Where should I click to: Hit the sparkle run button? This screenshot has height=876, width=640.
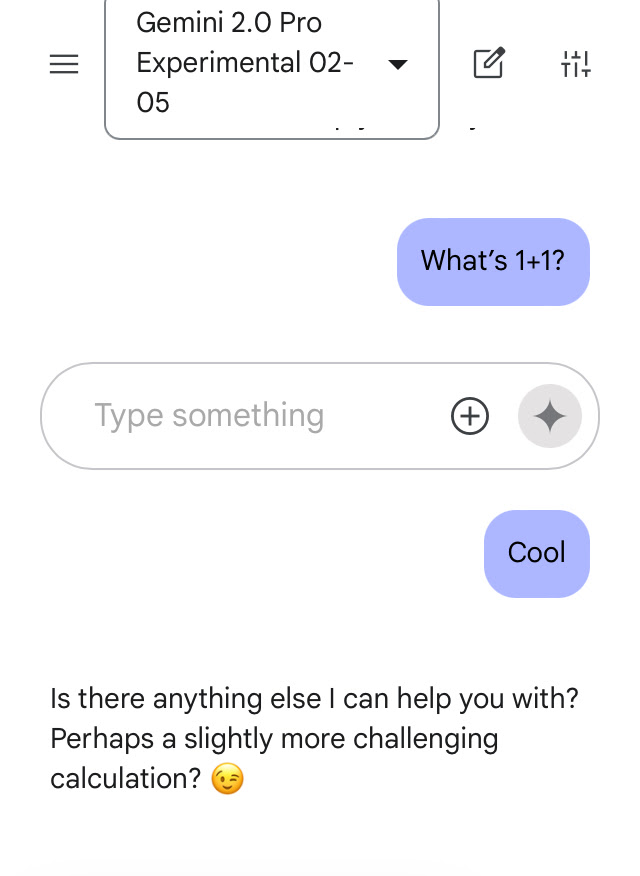tap(550, 416)
